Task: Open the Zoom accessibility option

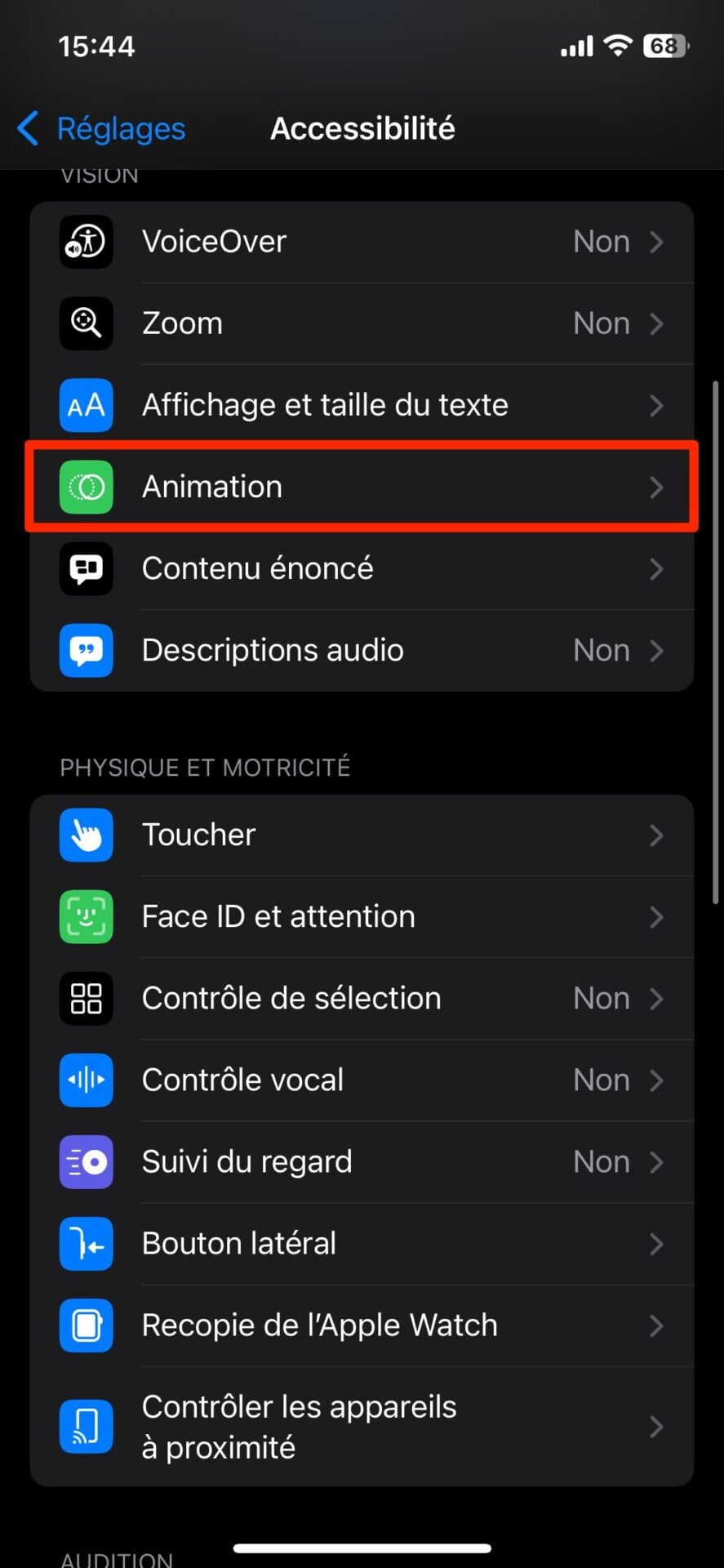Action: pyautogui.click(x=362, y=323)
